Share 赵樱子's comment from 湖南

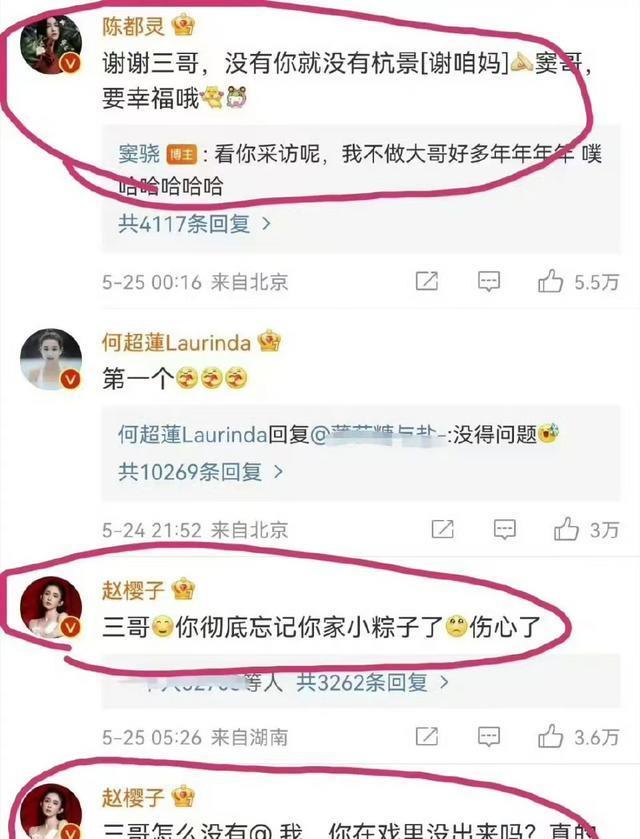coord(427,737)
